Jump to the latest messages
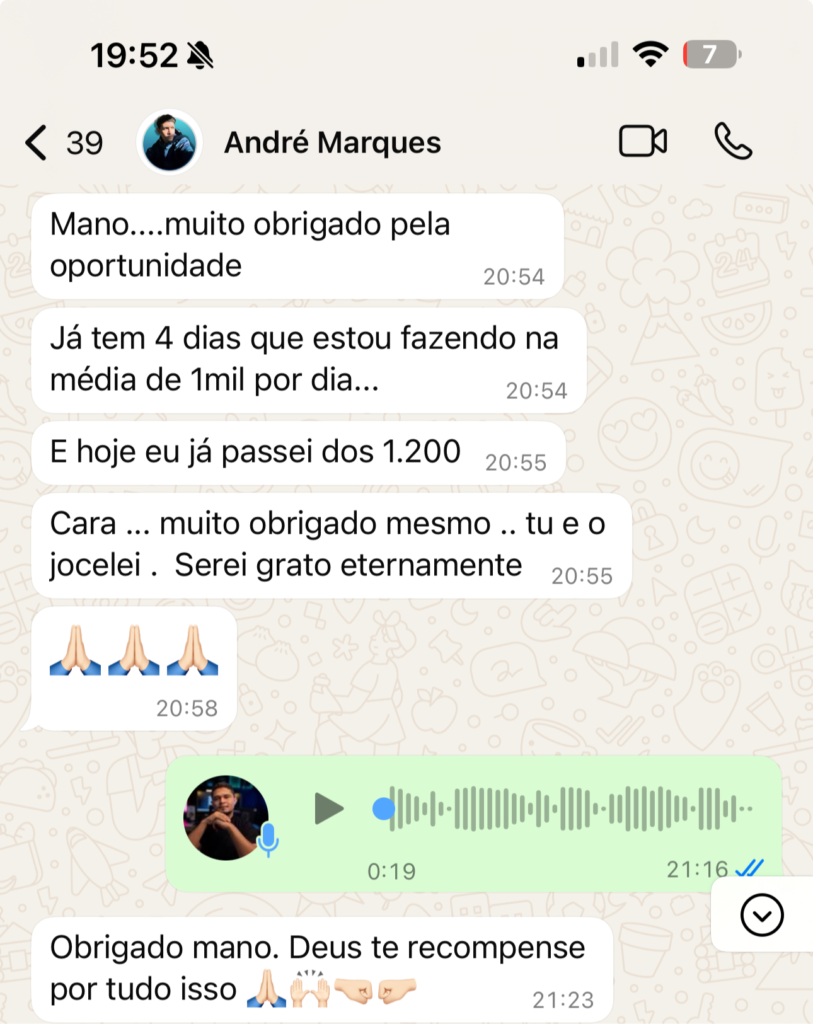 762,914
